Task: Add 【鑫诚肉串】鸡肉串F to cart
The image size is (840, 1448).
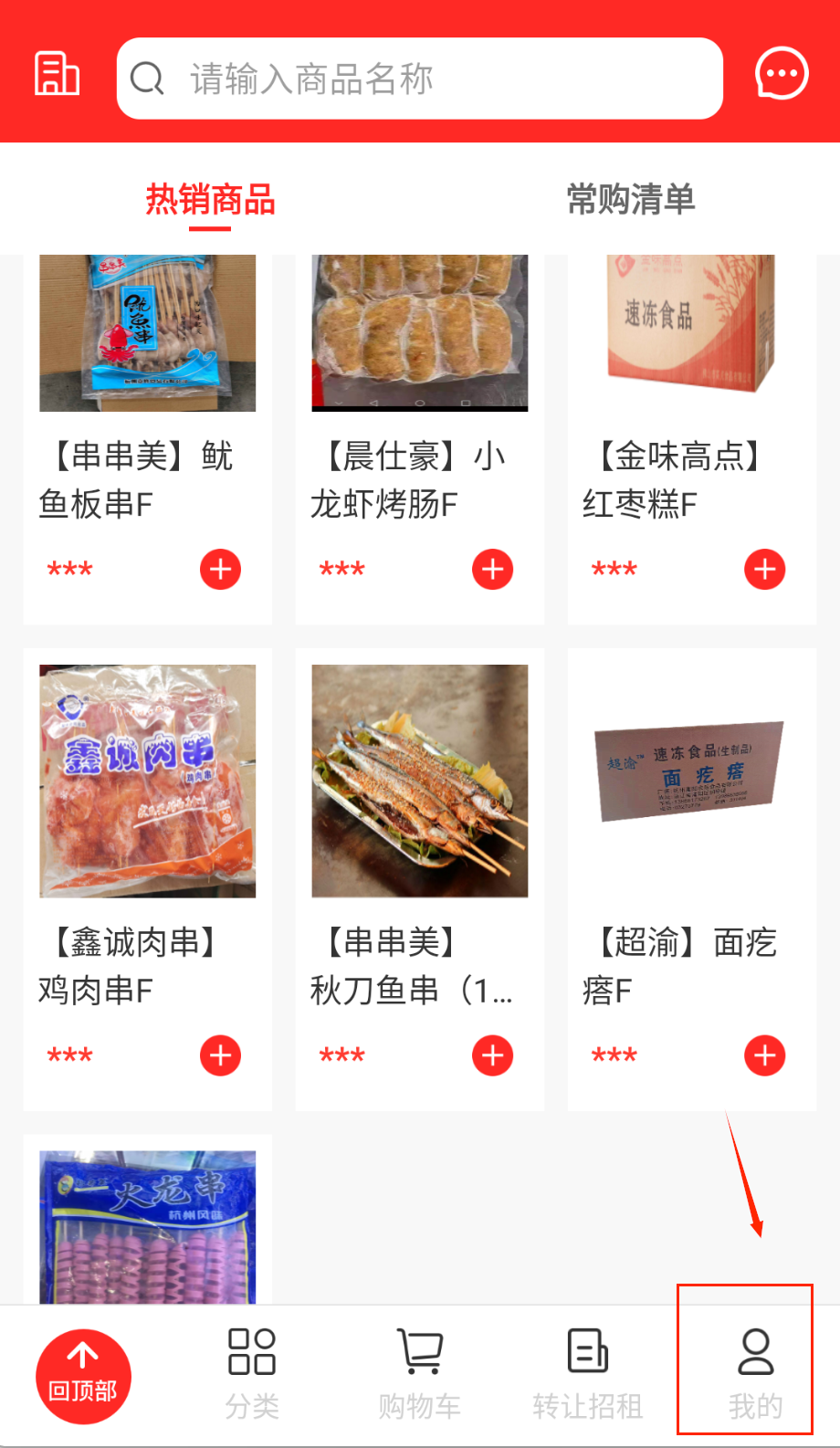Action: (x=220, y=1055)
